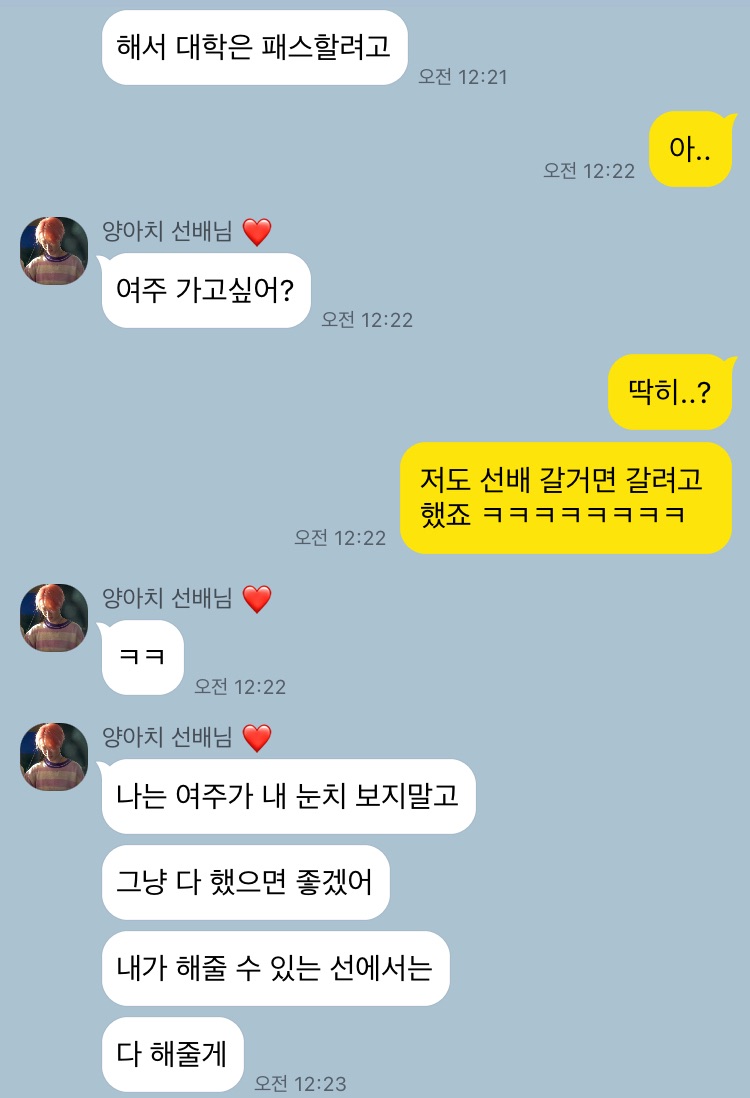
Task: Open sender's profile photo beside "여주 가고싶어?"
Action: tap(54, 250)
